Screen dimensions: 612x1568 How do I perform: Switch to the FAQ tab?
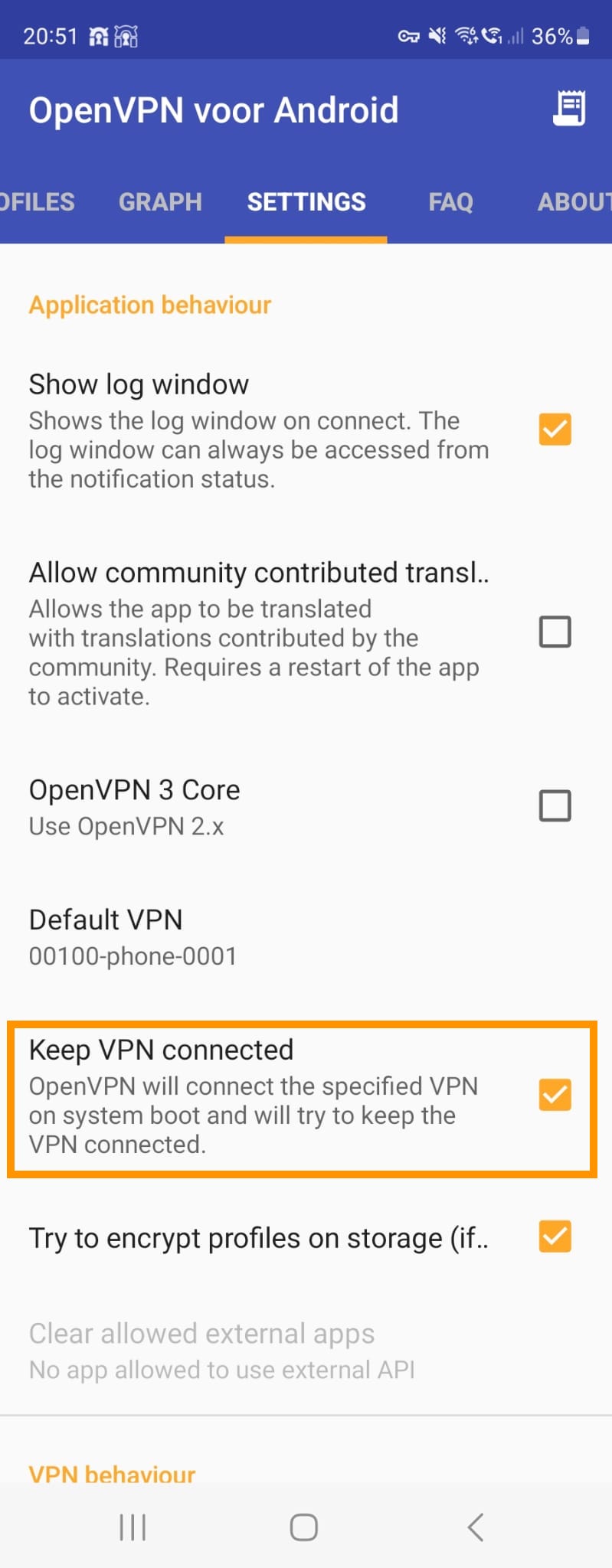pos(450,202)
